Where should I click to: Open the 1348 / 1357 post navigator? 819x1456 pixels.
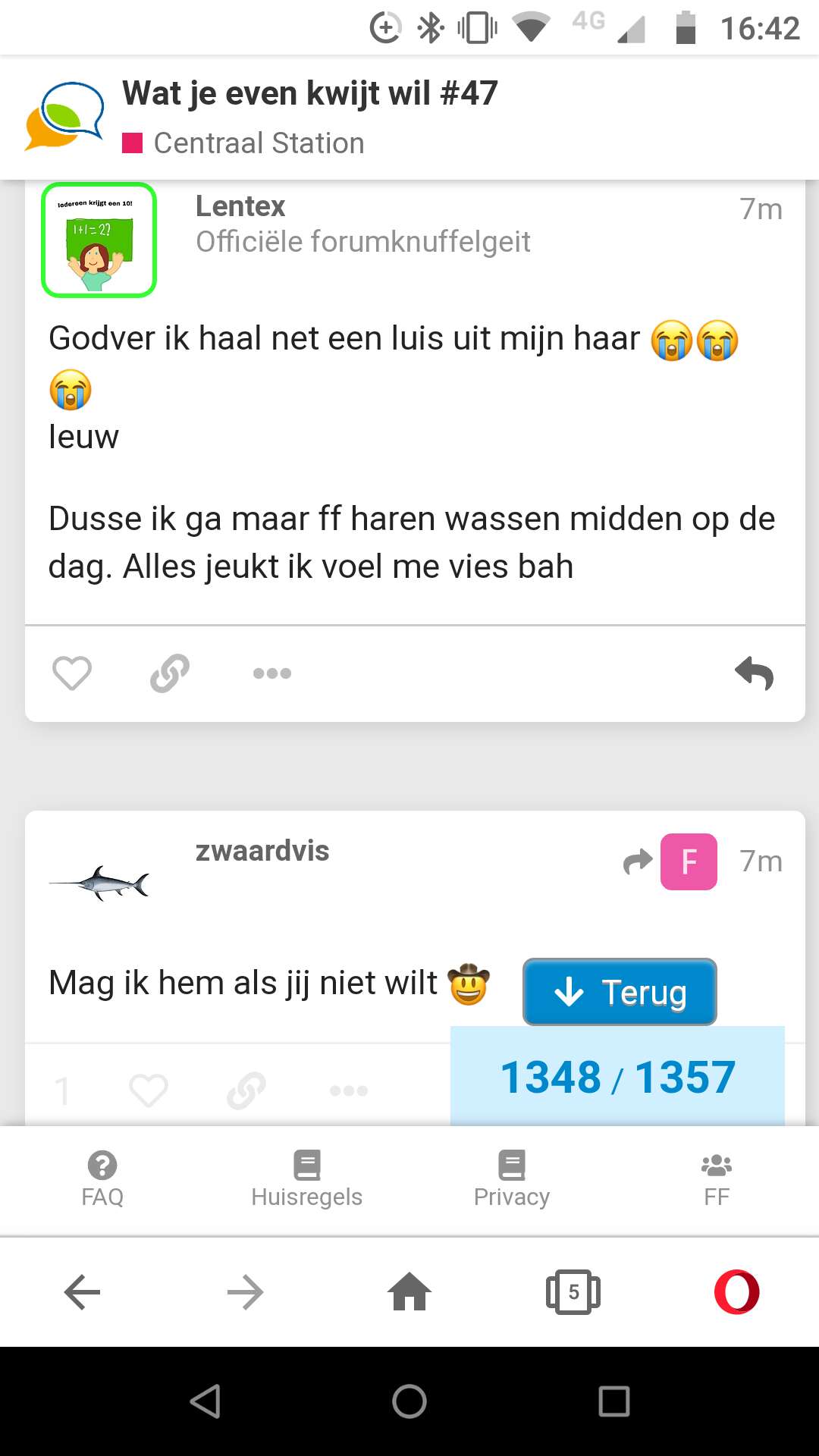pyautogui.click(x=617, y=1076)
